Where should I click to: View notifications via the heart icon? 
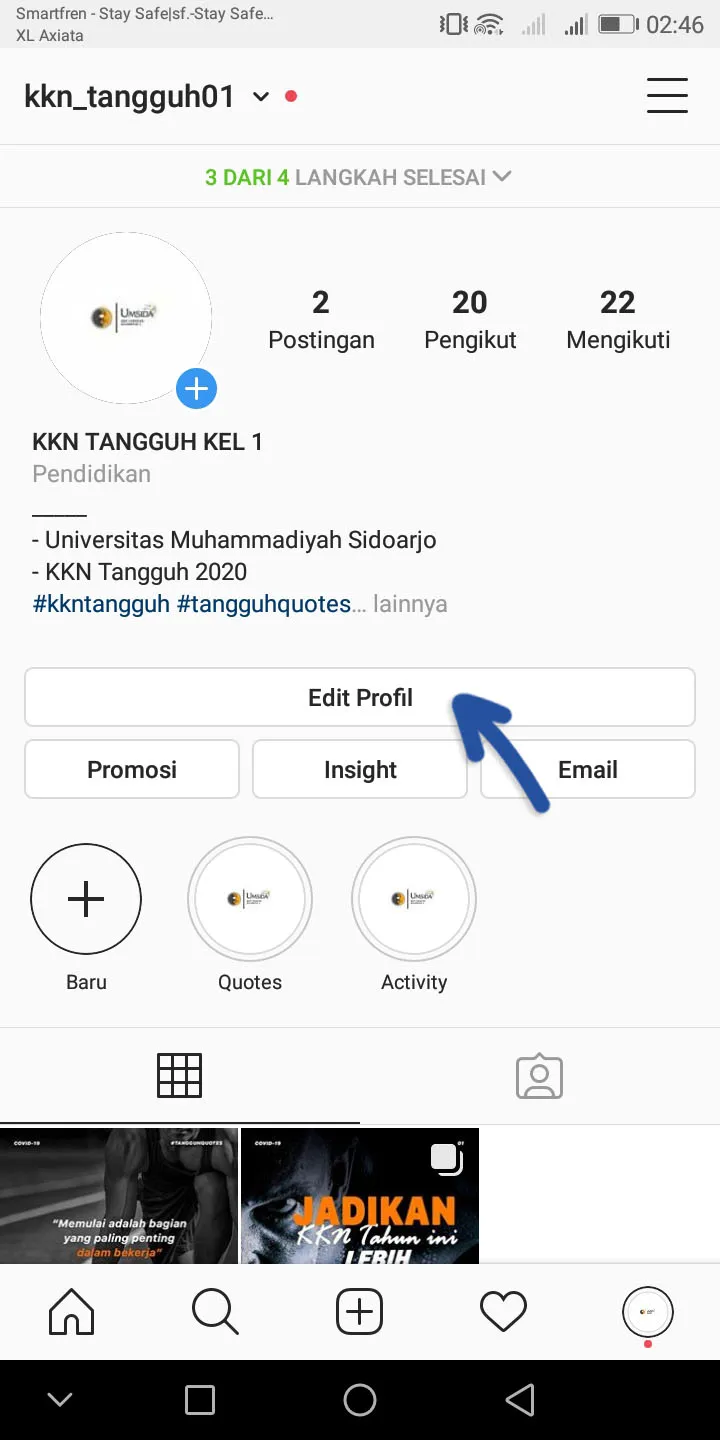(x=503, y=1311)
